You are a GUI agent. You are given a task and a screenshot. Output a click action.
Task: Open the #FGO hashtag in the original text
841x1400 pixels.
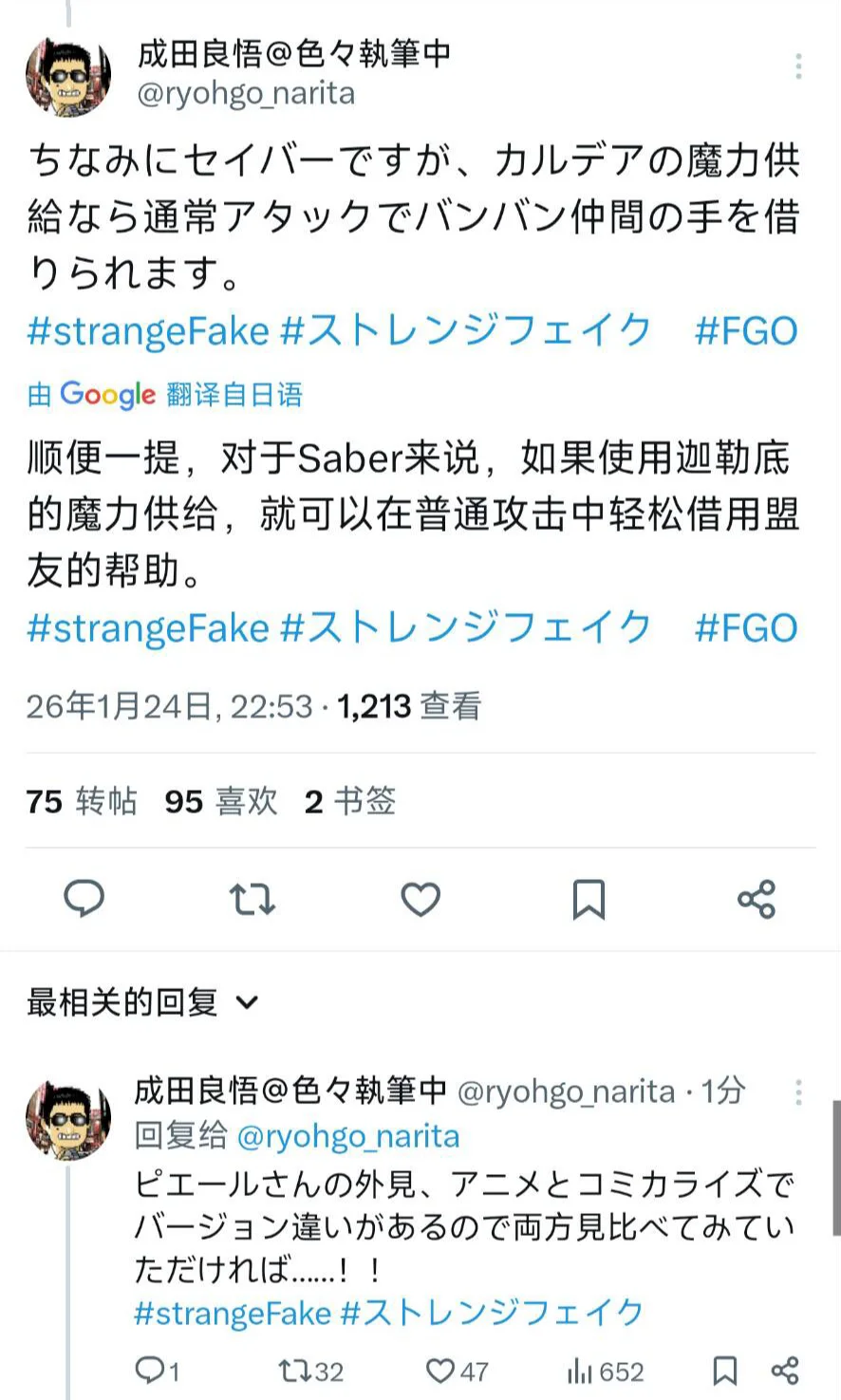point(746,331)
